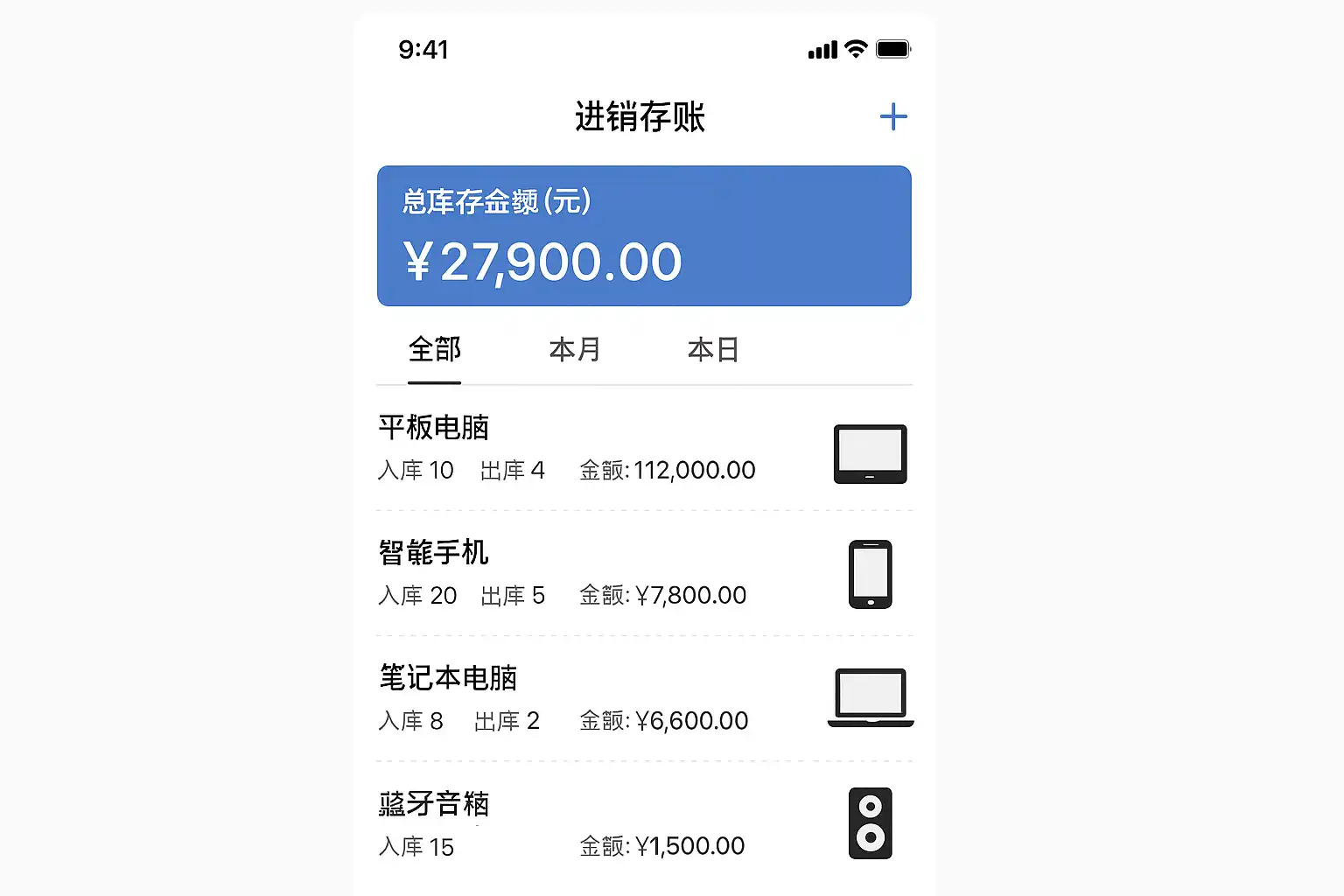Open the 平板电脑 item row
Screen dimensions: 1344x896
pos(644,448)
